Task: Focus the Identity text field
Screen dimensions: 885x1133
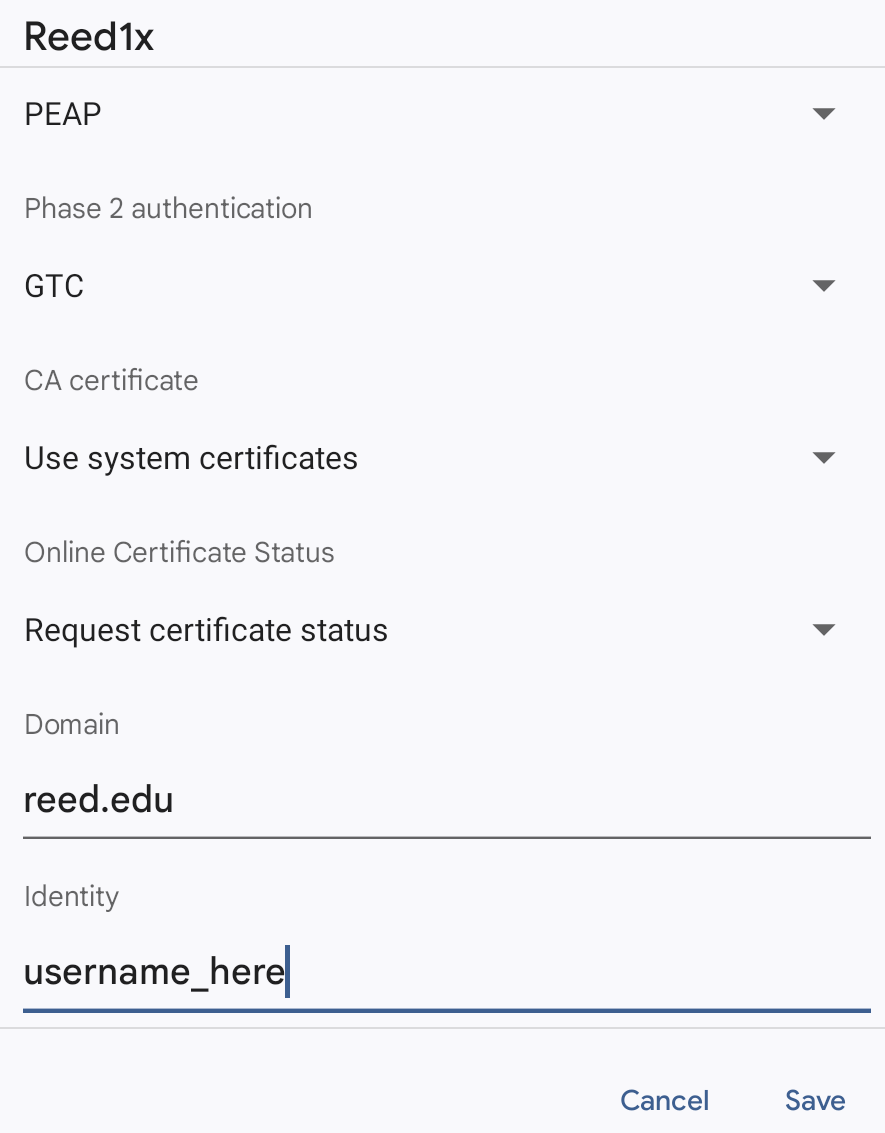Action: (445, 973)
